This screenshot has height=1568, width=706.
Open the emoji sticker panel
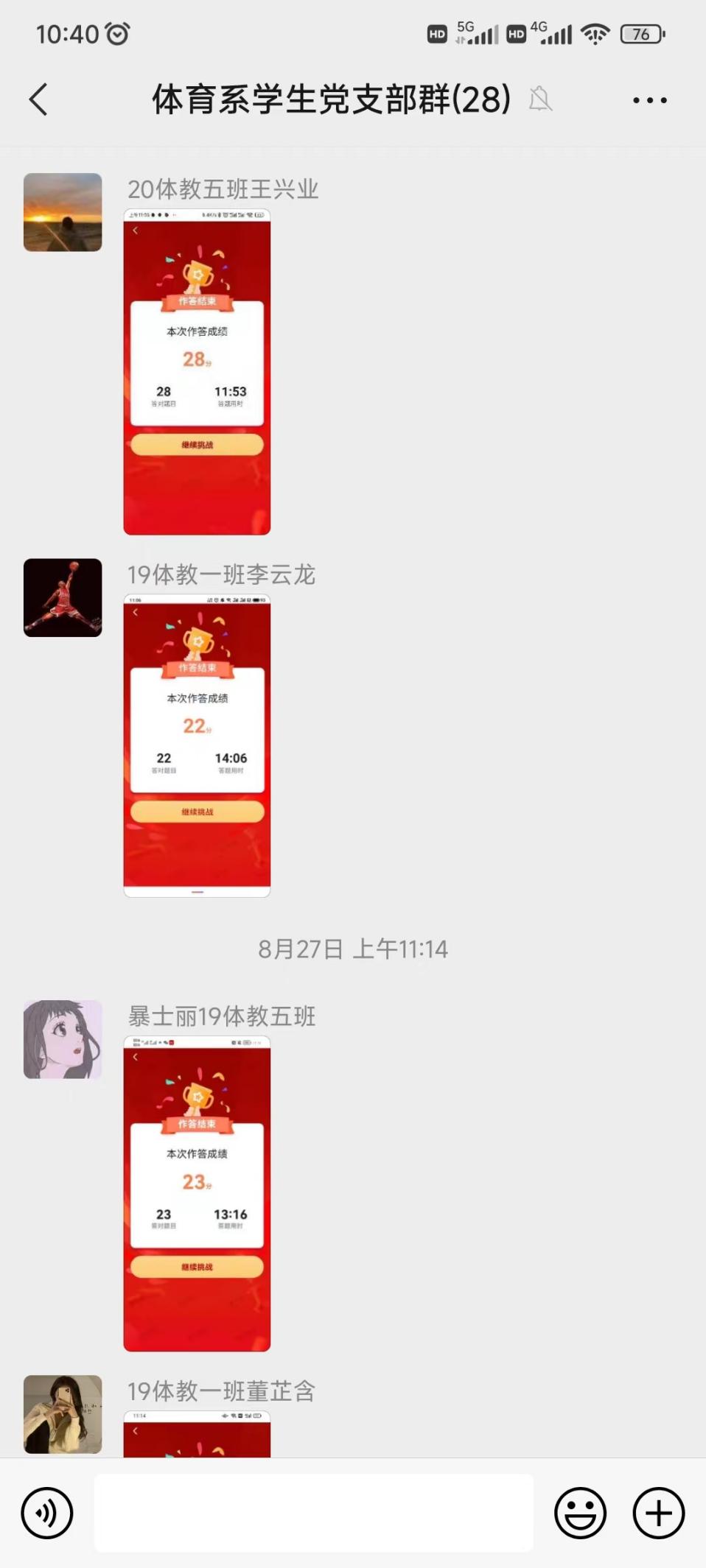pos(580,1513)
